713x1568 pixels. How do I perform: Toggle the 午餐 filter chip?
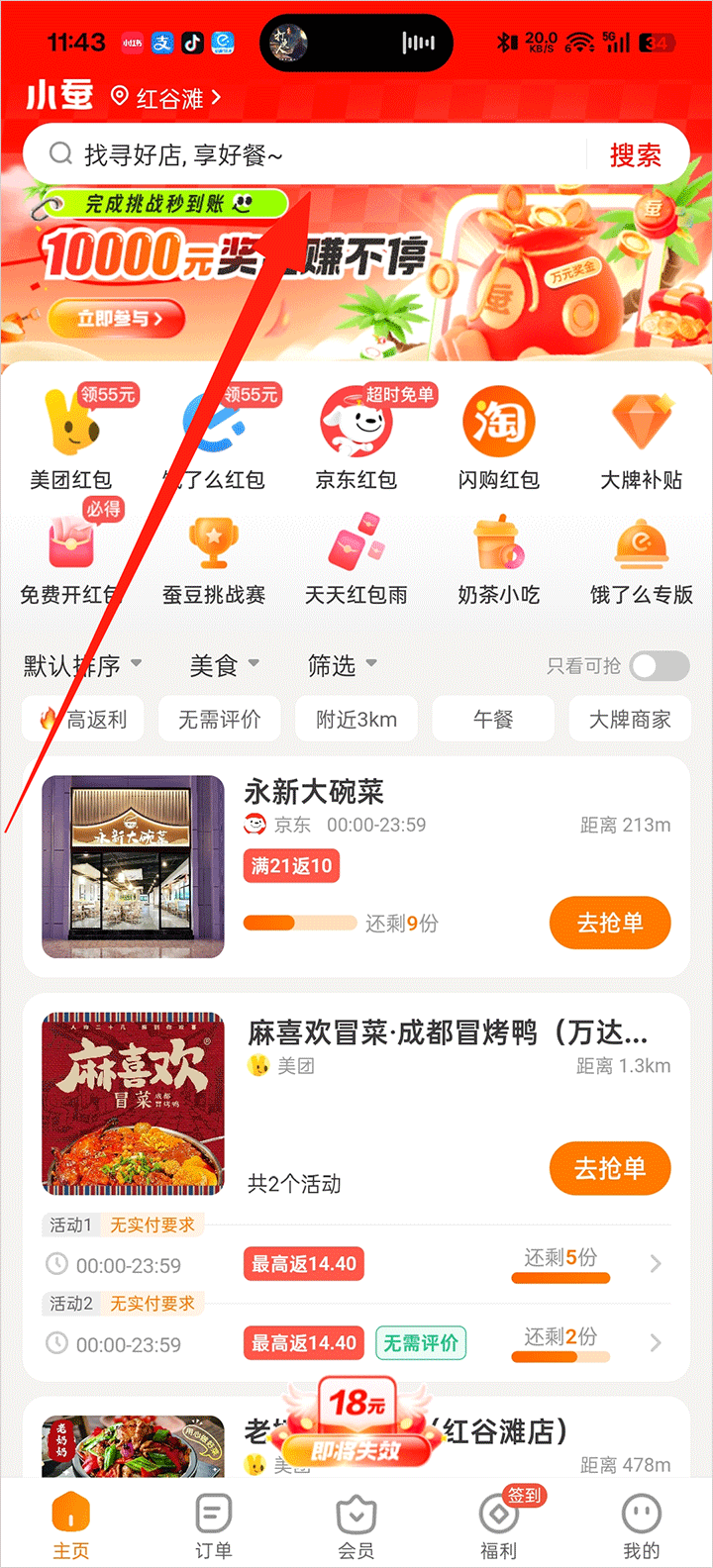(493, 719)
